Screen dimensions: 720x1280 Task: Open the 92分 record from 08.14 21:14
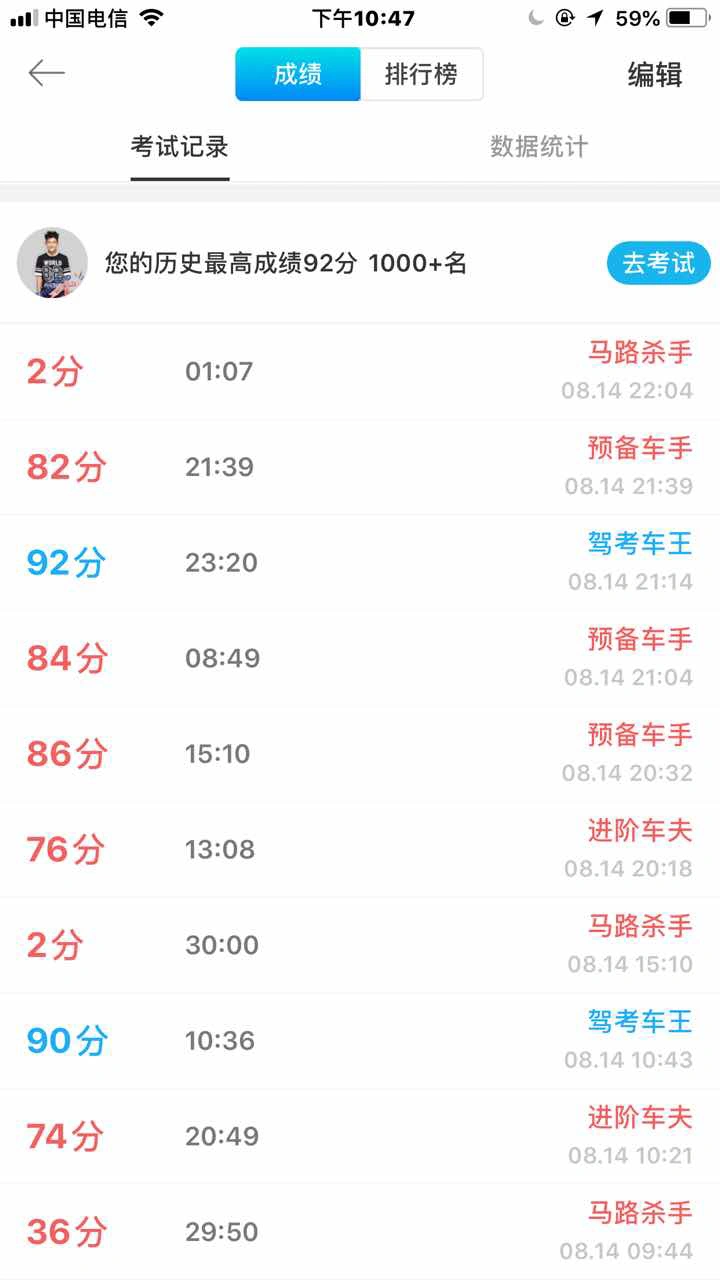[x=360, y=563]
